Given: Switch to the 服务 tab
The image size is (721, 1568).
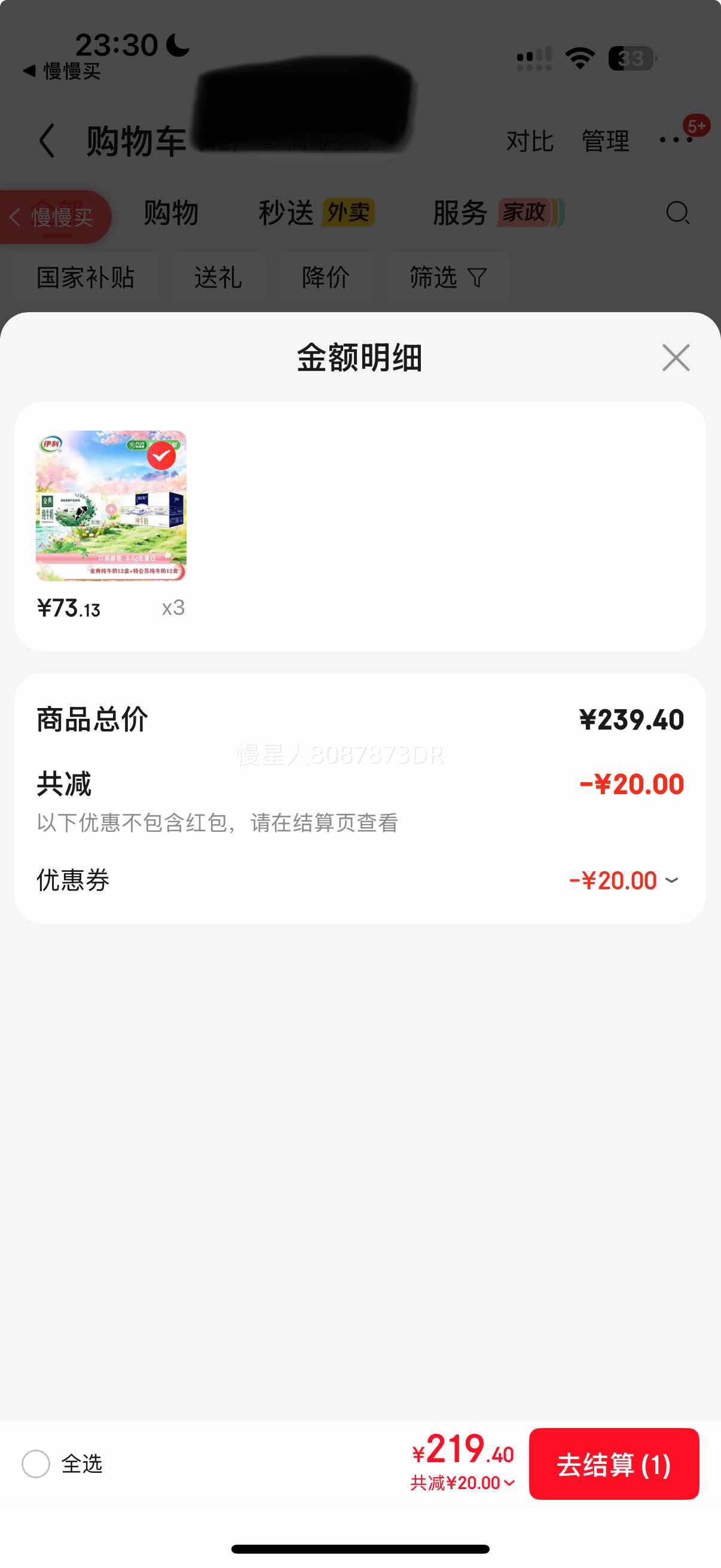Looking at the screenshot, I should pos(458,213).
